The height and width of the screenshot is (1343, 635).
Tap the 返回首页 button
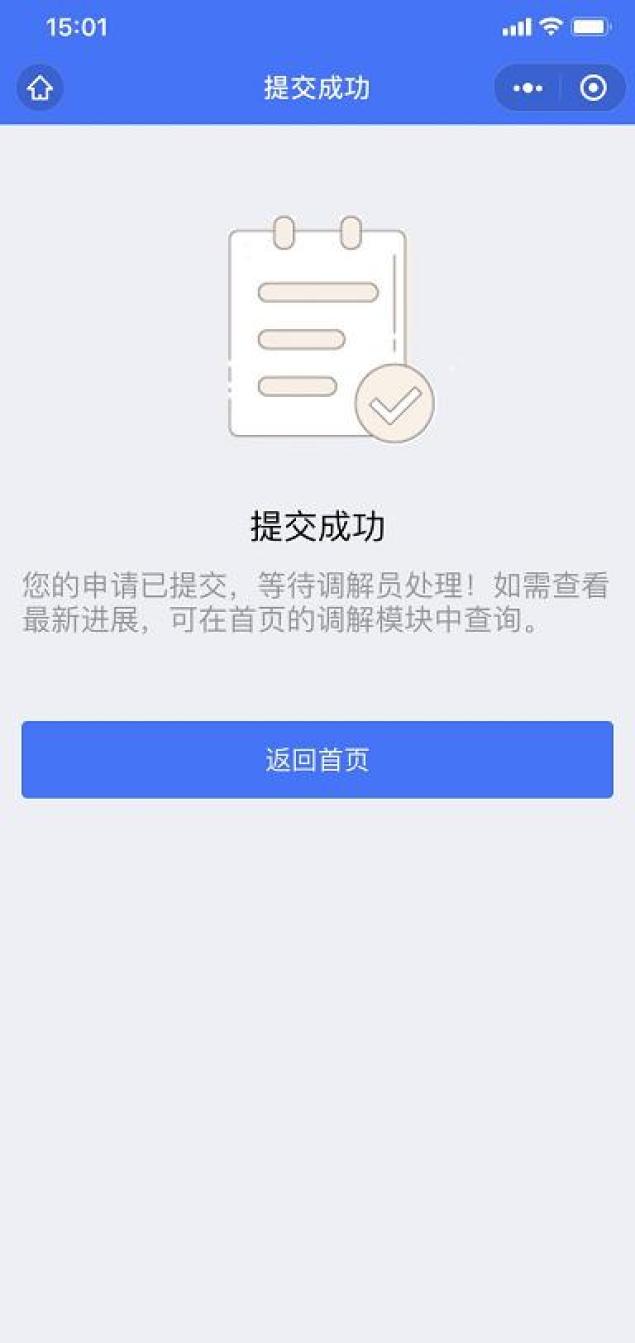click(317, 760)
